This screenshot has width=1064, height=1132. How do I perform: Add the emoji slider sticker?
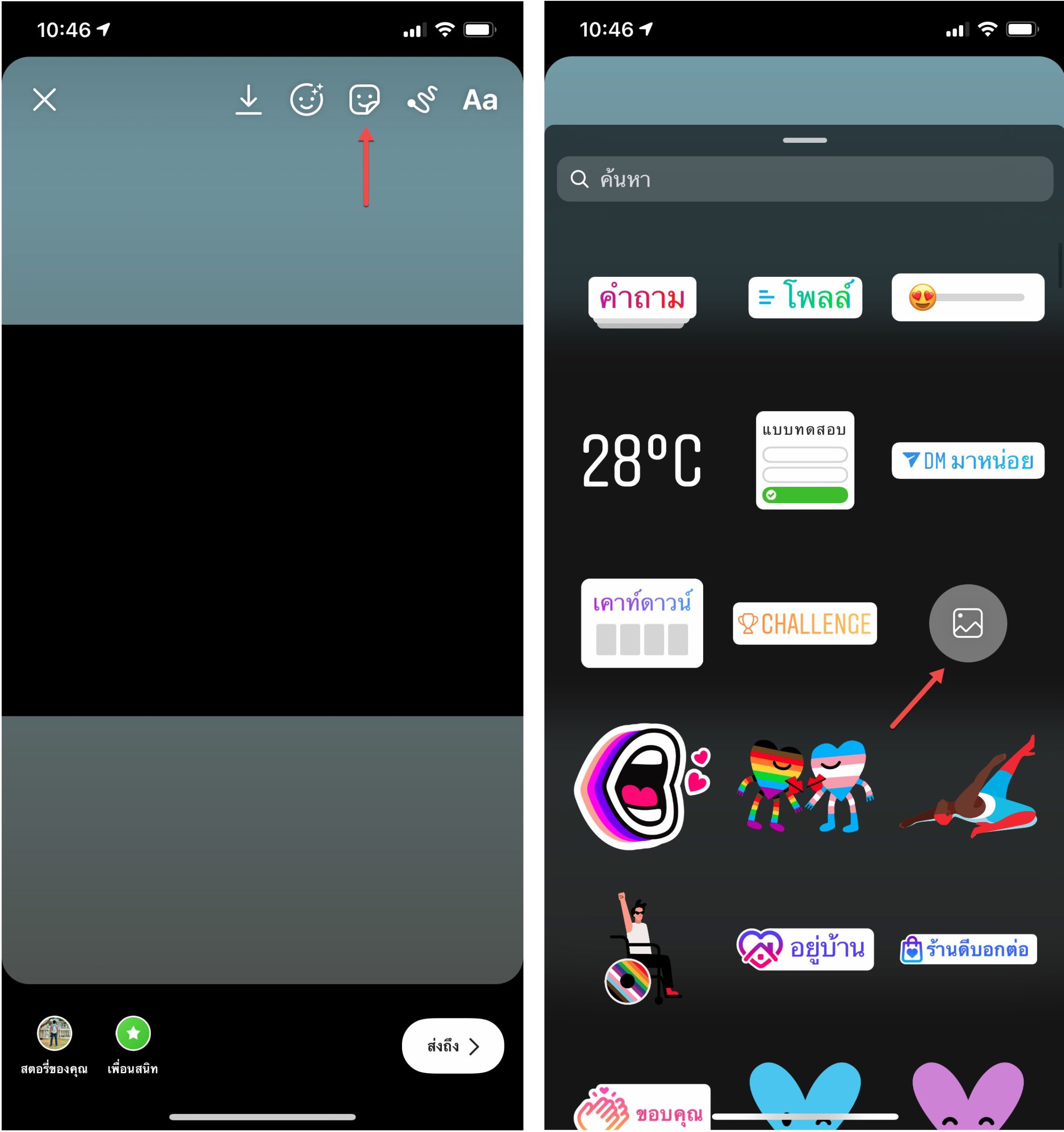(x=968, y=298)
